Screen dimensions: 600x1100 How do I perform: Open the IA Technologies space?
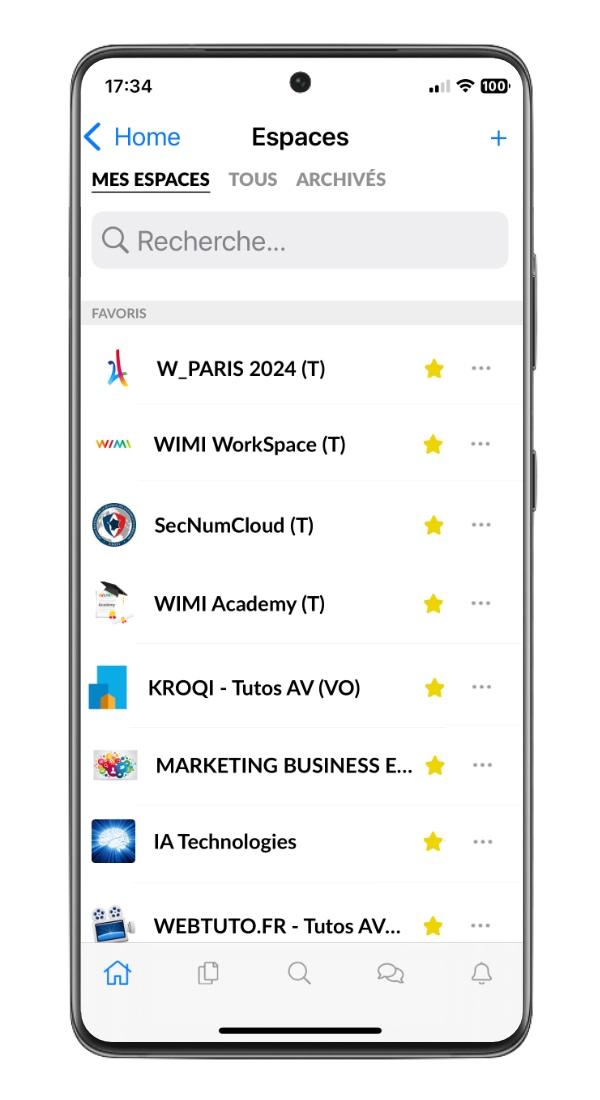point(302,841)
